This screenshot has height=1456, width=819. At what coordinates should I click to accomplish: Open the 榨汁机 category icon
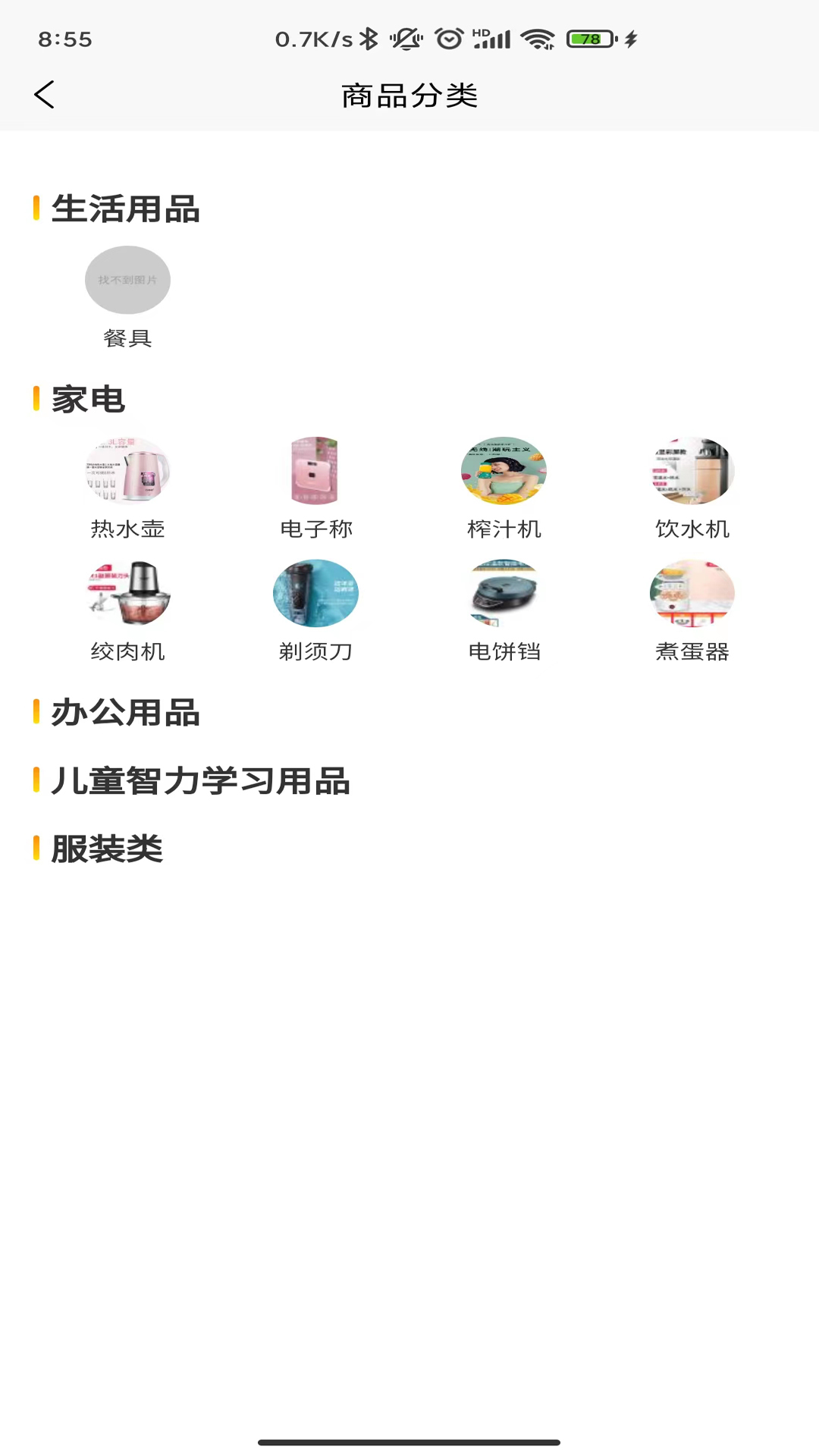pos(504,470)
